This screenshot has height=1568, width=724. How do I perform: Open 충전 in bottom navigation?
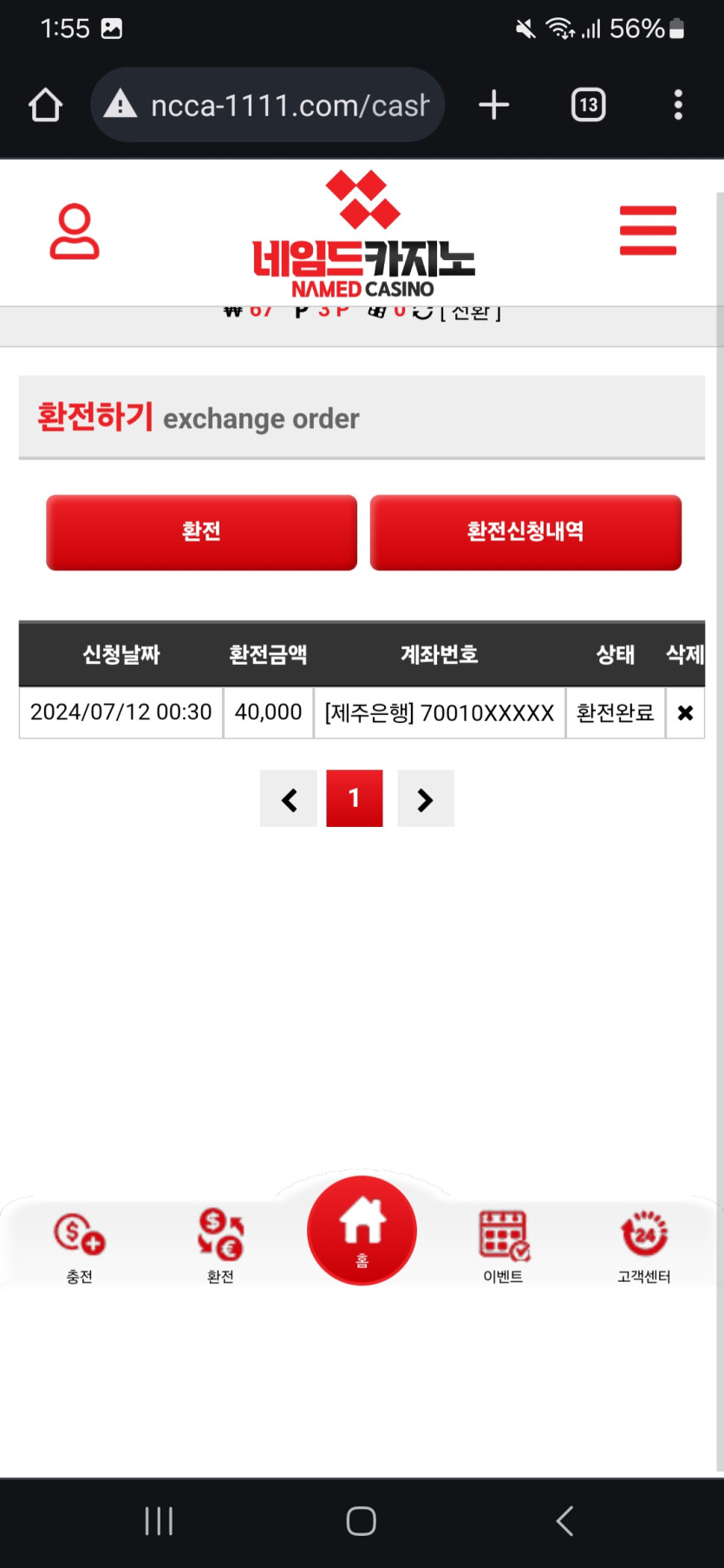tap(79, 1246)
